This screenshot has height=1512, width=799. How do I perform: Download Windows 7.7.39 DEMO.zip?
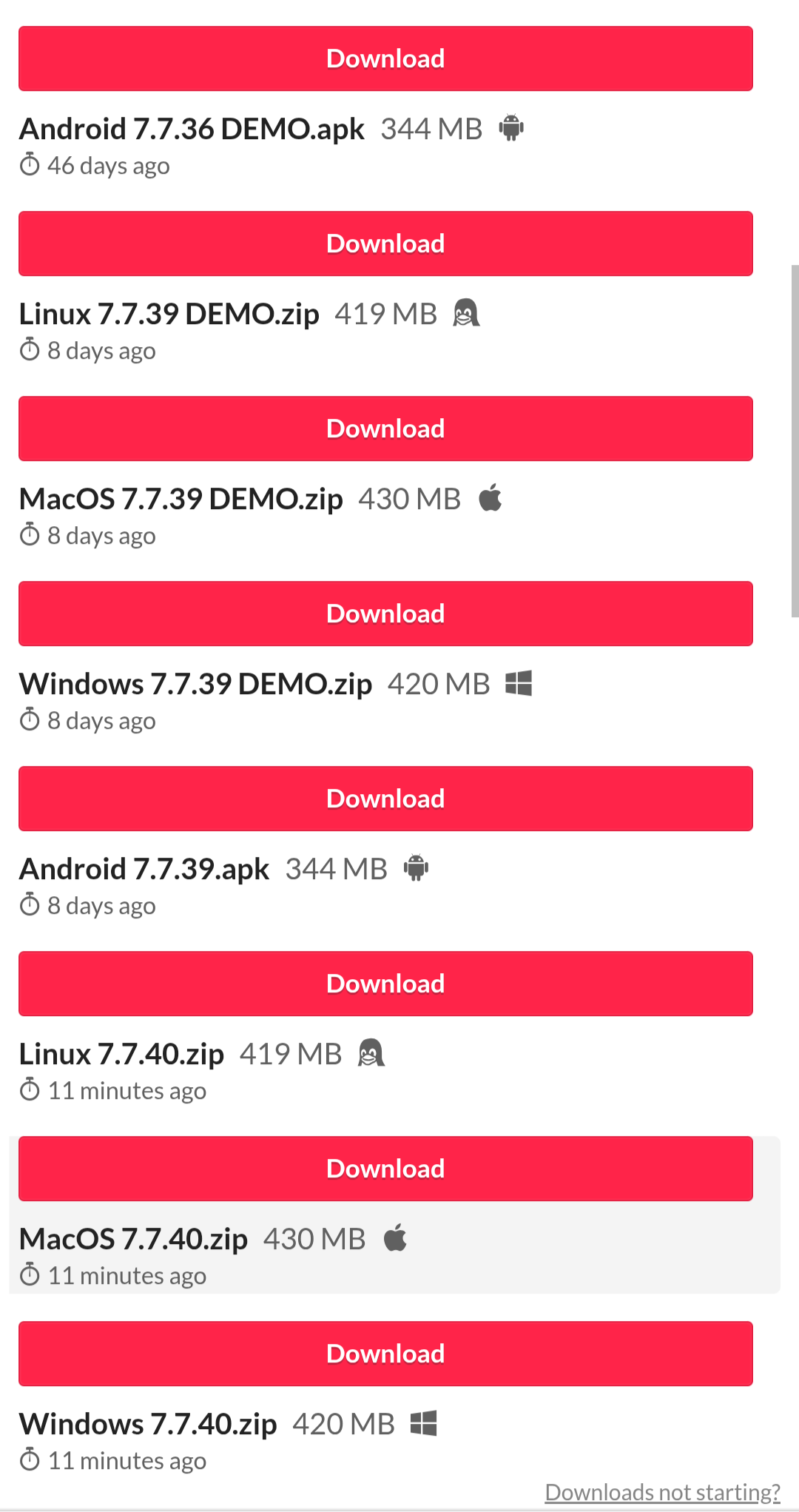[385, 614]
